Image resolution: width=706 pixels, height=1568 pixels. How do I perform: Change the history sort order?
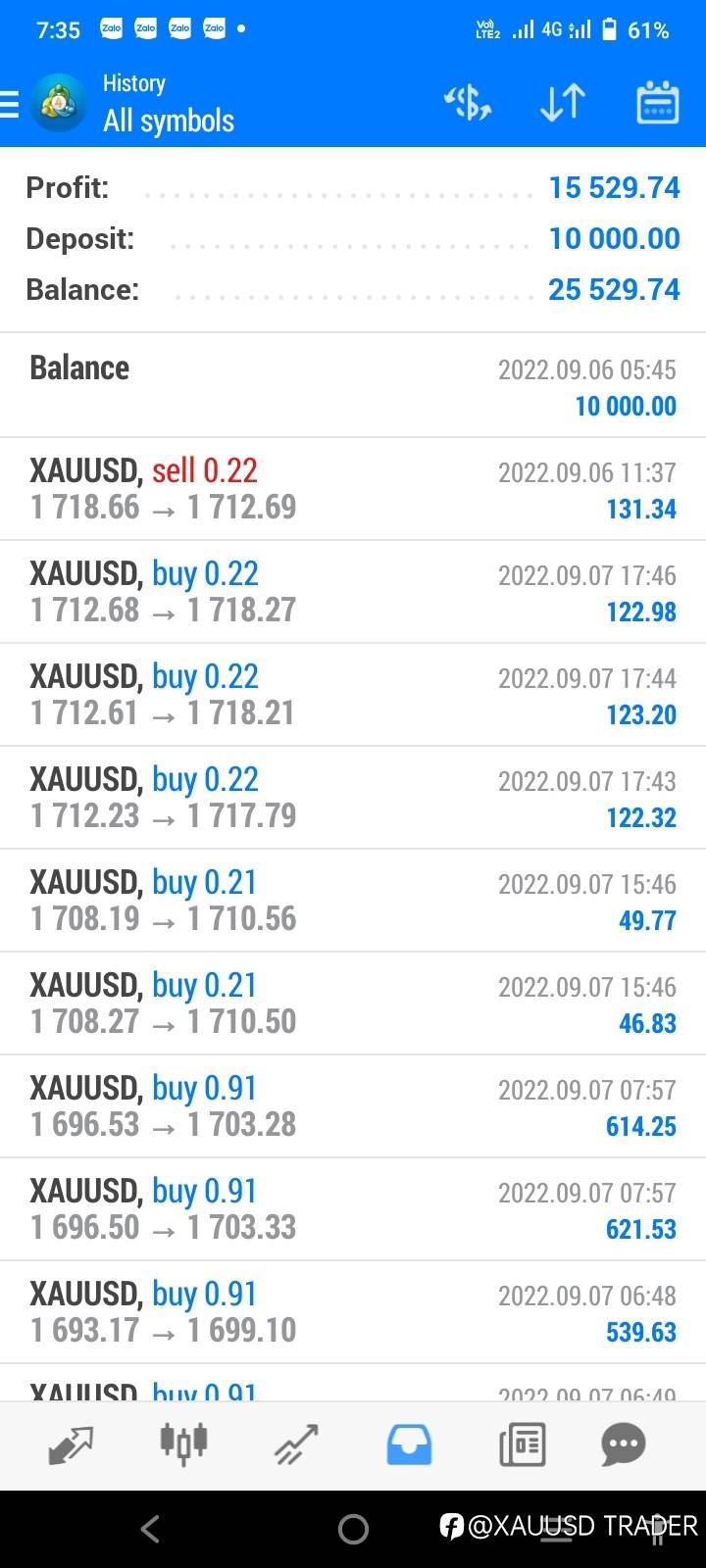(563, 103)
